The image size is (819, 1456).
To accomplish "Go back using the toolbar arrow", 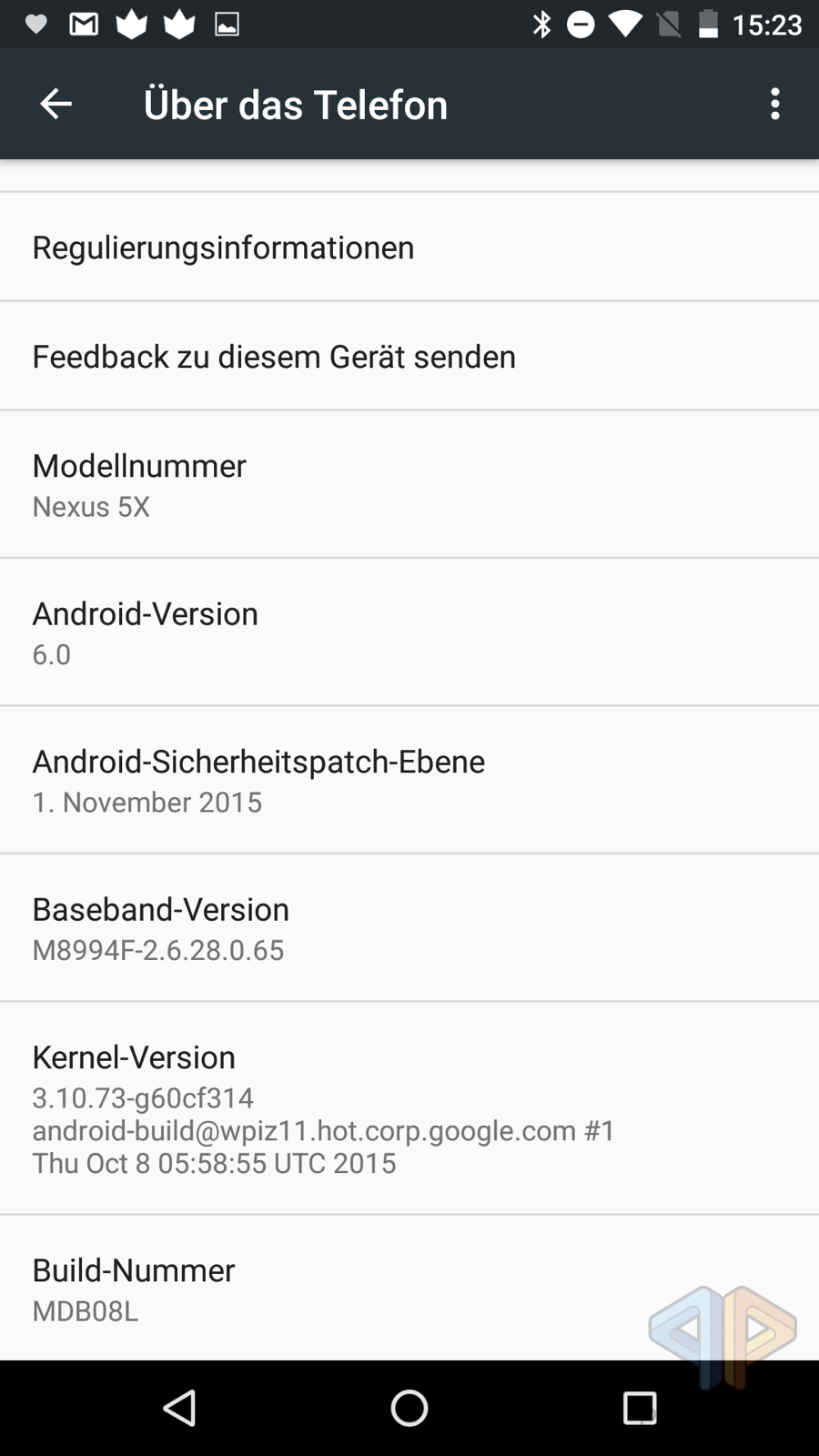I will click(x=56, y=104).
